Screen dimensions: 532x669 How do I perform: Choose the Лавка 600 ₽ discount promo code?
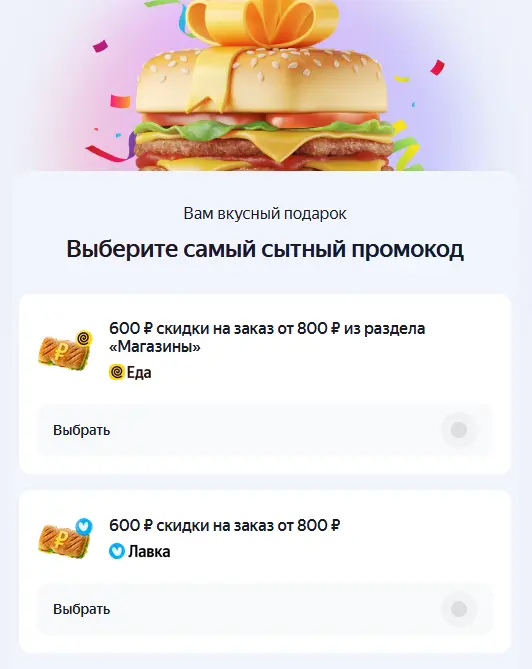click(265, 609)
